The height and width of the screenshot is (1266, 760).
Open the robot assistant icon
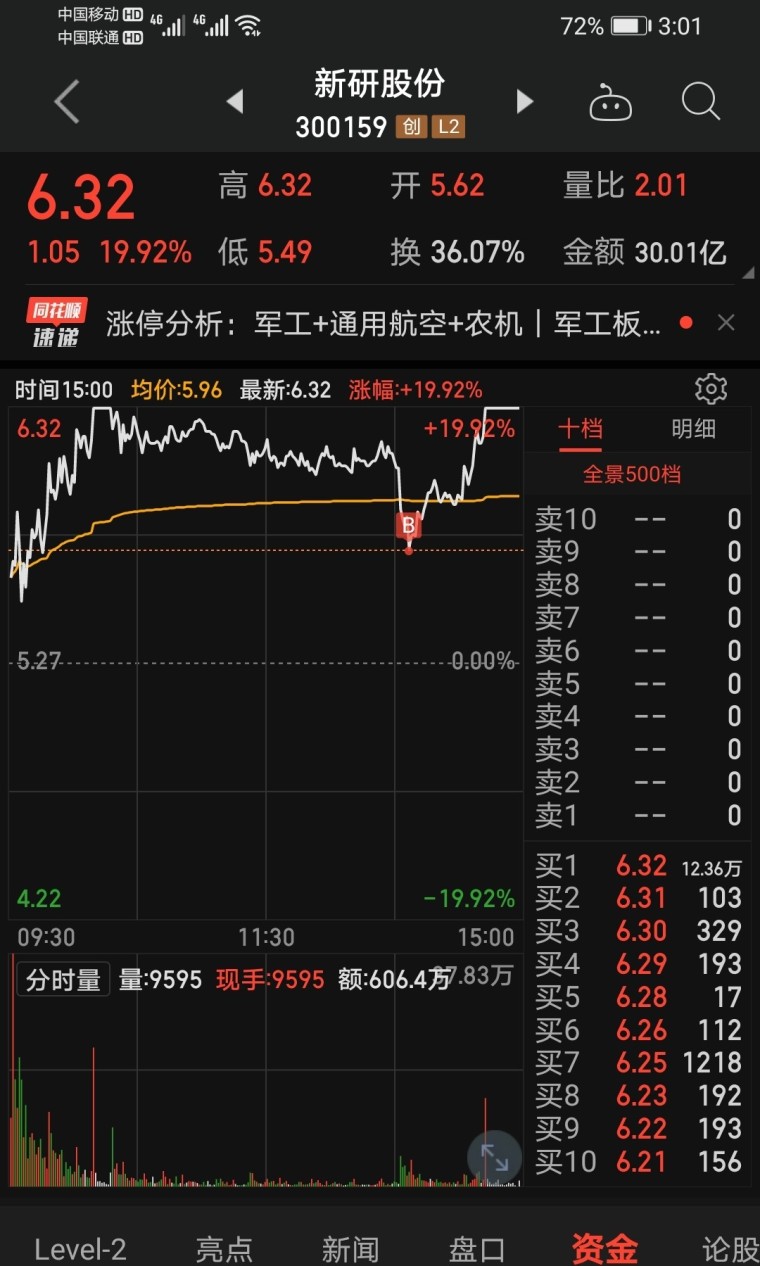pyautogui.click(x=610, y=102)
